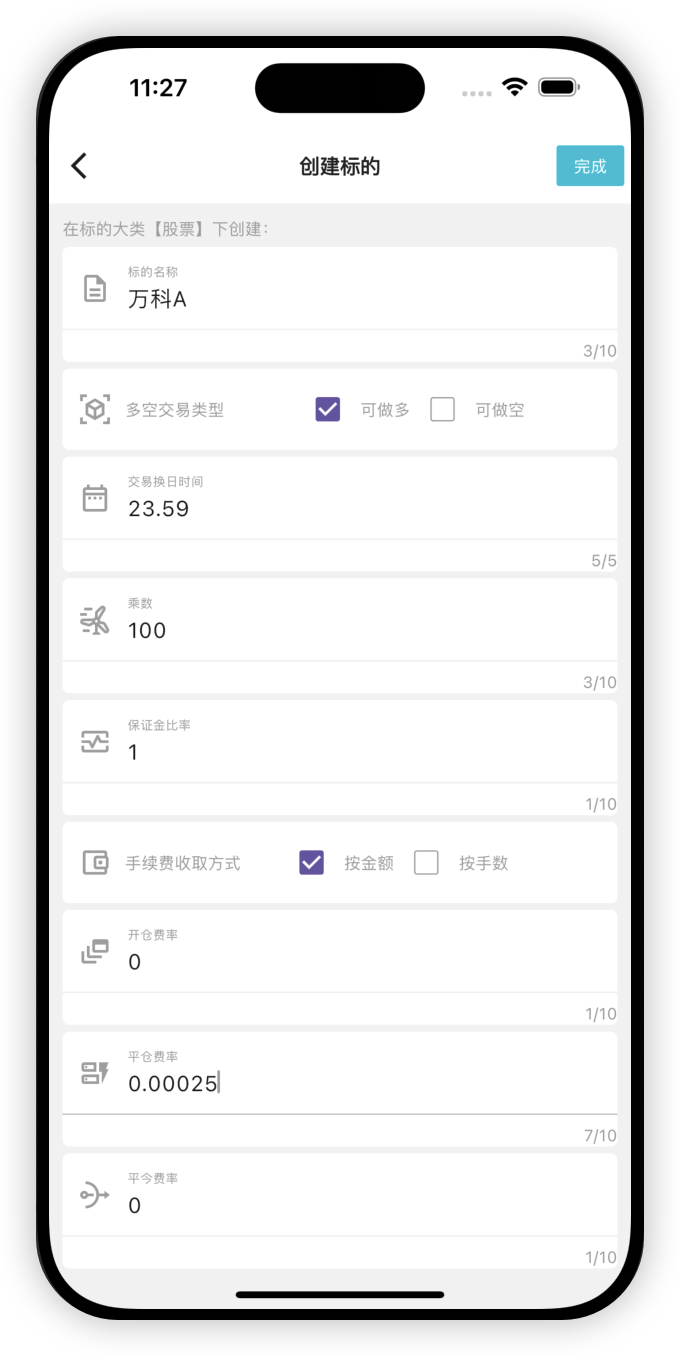The height and width of the screenshot is (1356, 680).
Task: Uncheck the 按金额 fee checkbox
Action: [312, 863]
